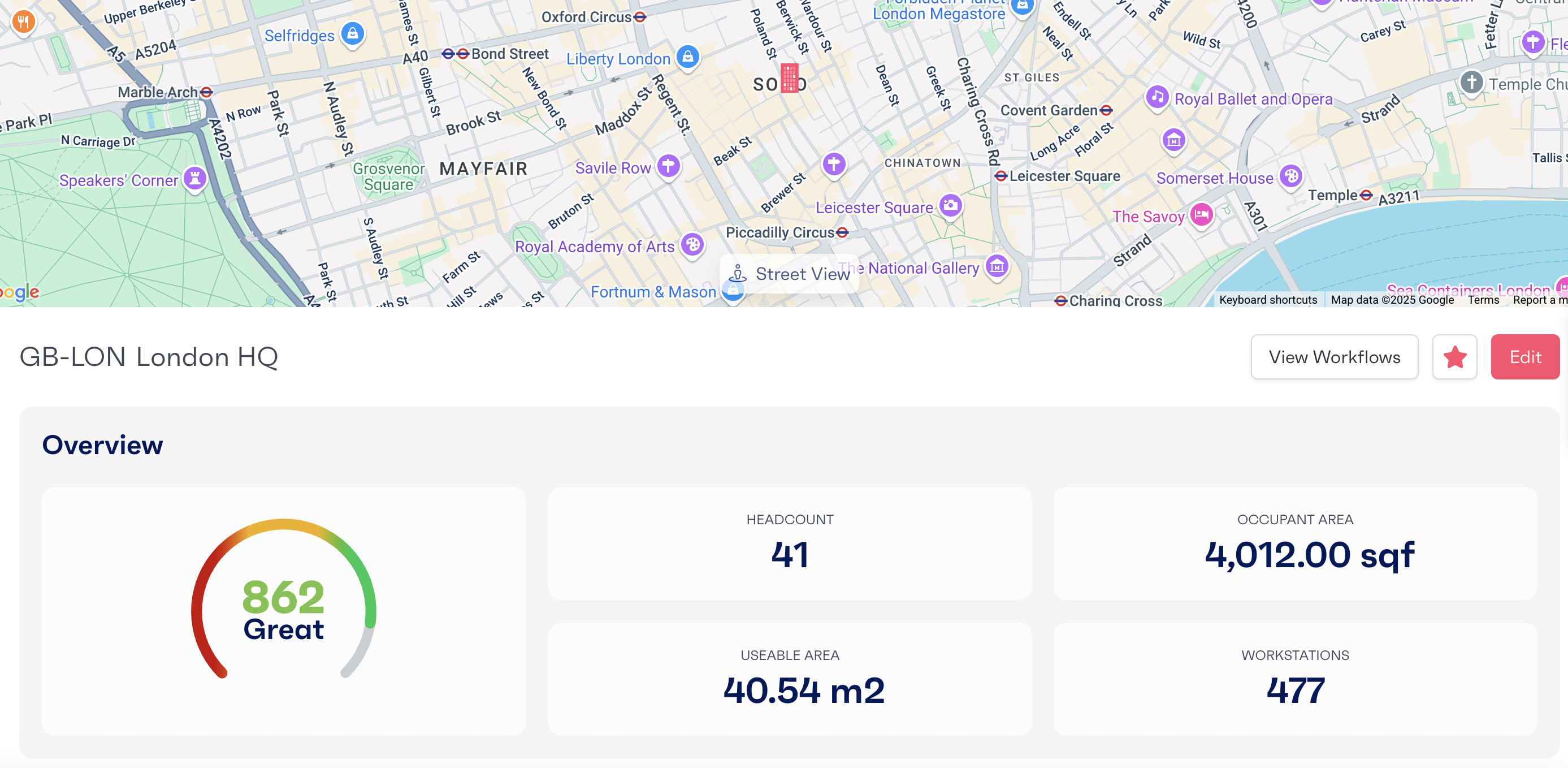Image resolution: width=1568 pixels, height=768 pixels.
Task: Open Street View on the map
Action: click(790, 274)
